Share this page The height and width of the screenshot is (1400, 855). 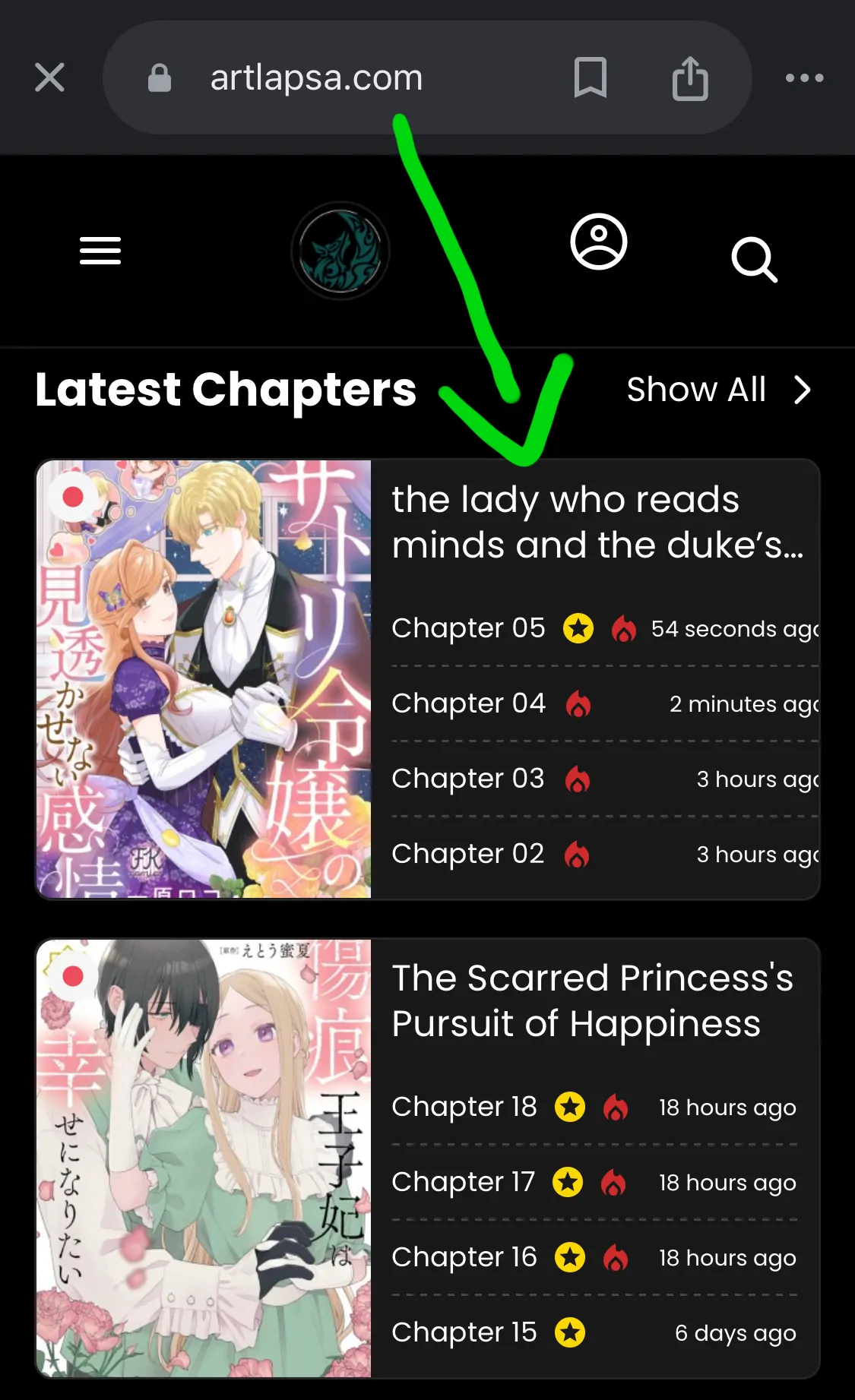[x=690, y=77]
